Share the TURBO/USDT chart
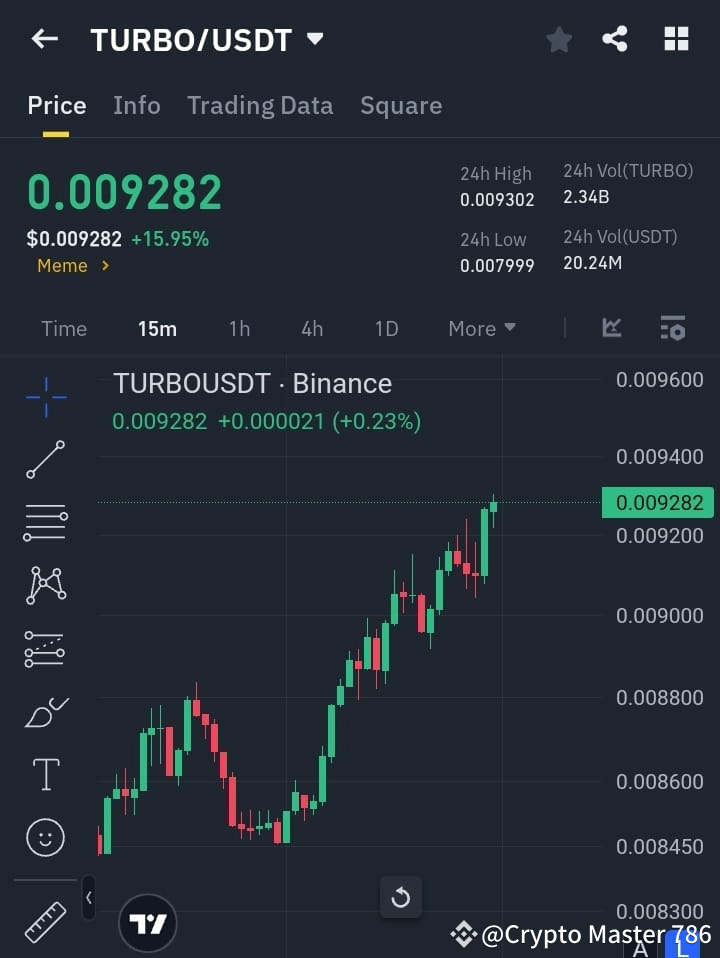This screenshot has width=720, height=958. click(x=616, y=39)
